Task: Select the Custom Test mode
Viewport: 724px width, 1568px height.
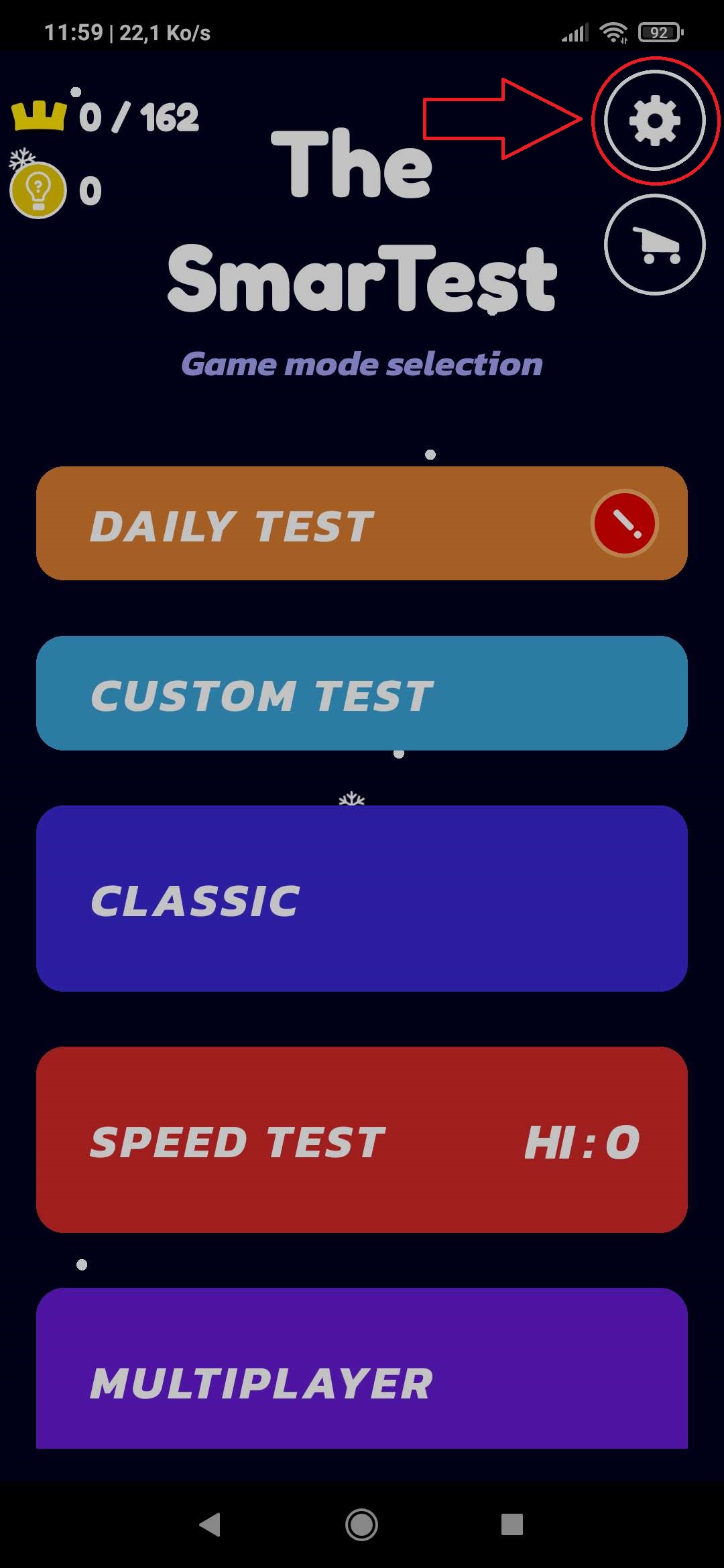Action: 362,694
